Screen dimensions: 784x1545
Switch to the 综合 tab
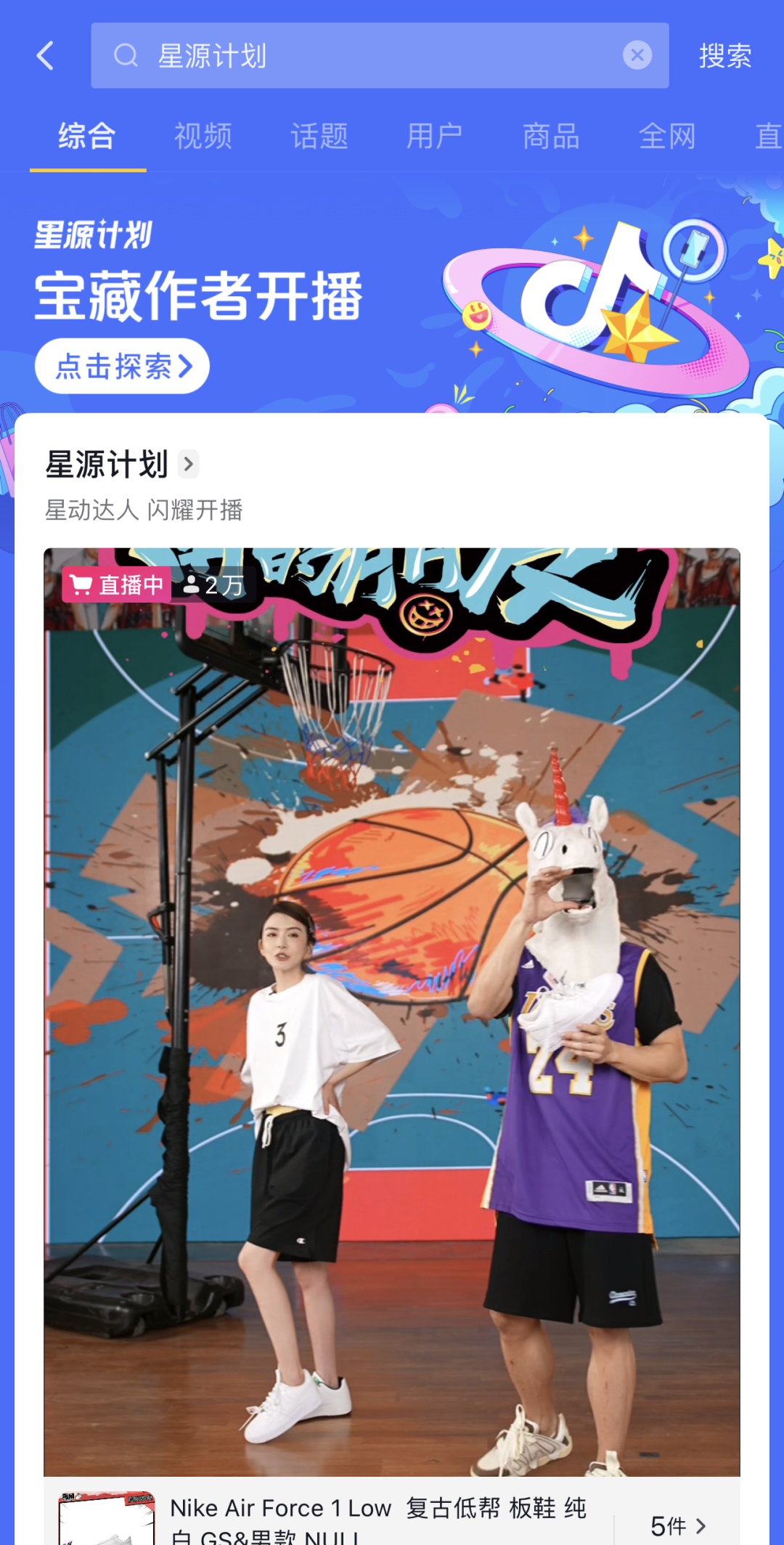87,136
